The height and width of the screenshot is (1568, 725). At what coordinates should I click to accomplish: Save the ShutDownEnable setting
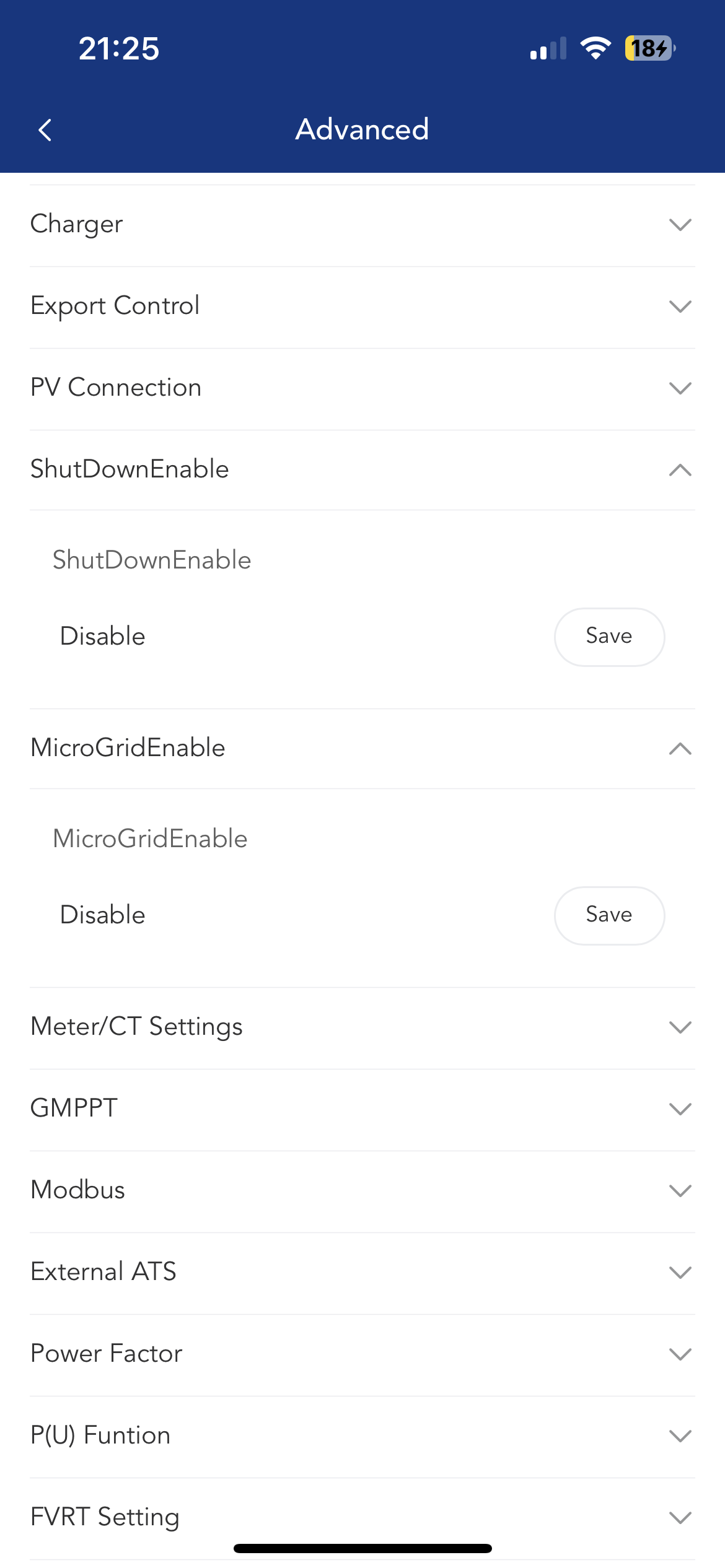[x=609, y=637]
